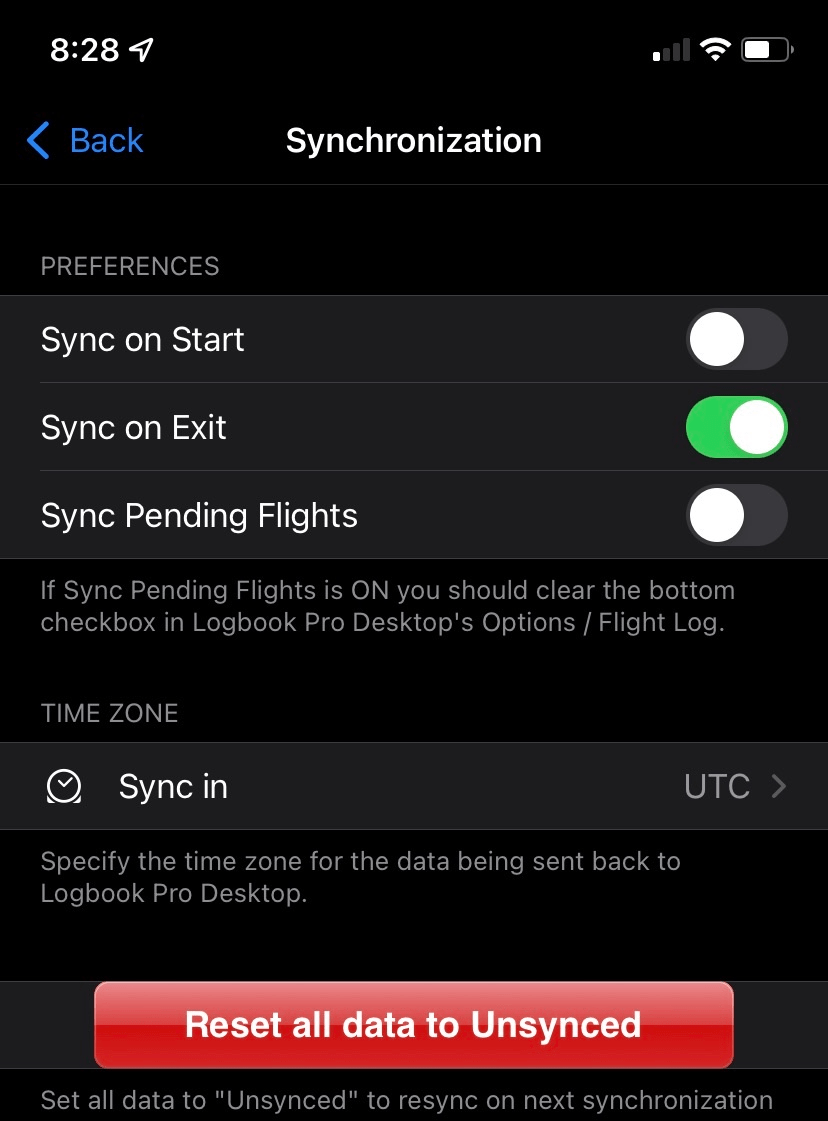Select the PREFERENCES section header
The image size is (828, 1121).
[x=129, y=266]
